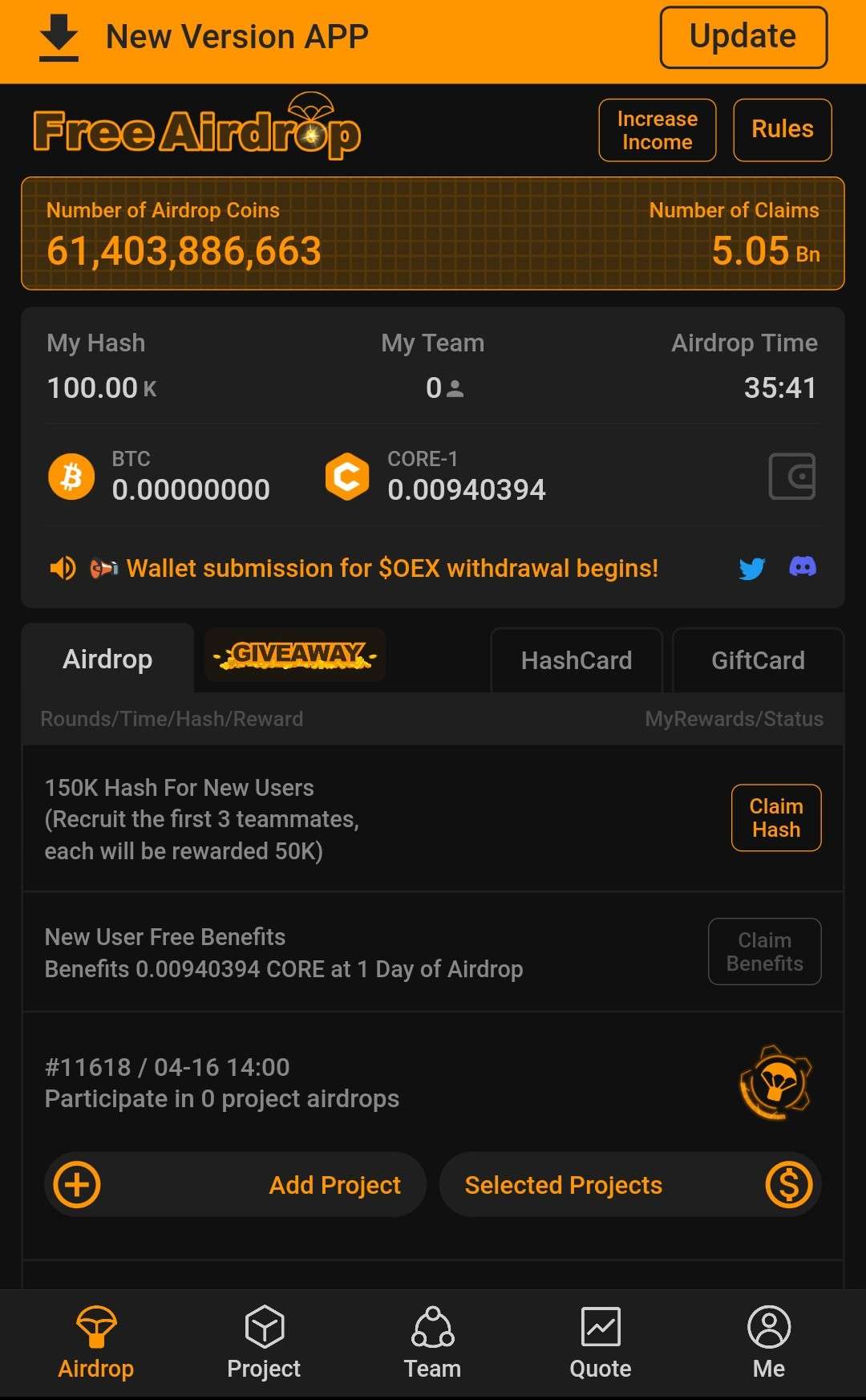Claim Hash for new users
This screenshot has height=1400, width=866.
[775, 818]
